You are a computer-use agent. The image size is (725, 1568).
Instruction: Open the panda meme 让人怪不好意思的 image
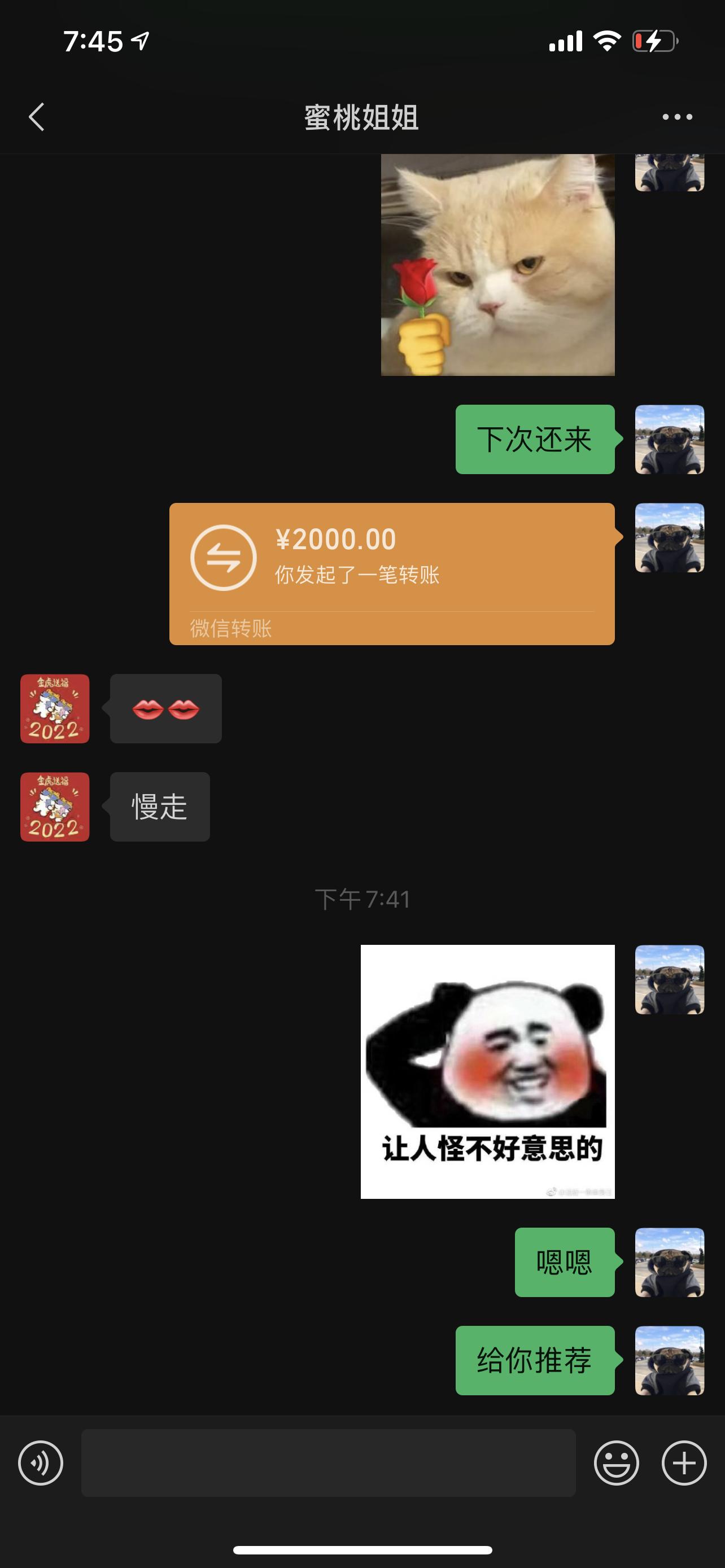(x=487, y=1071)
